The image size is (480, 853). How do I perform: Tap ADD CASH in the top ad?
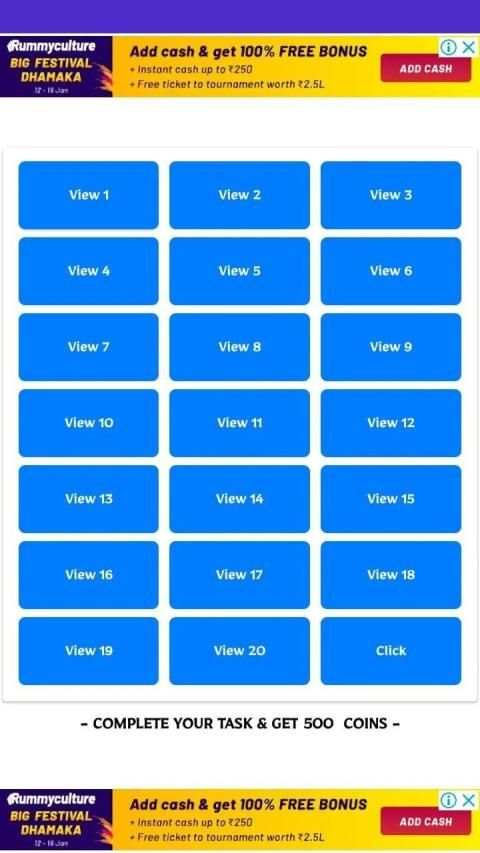pyautogui.click(x=426, y=69)
